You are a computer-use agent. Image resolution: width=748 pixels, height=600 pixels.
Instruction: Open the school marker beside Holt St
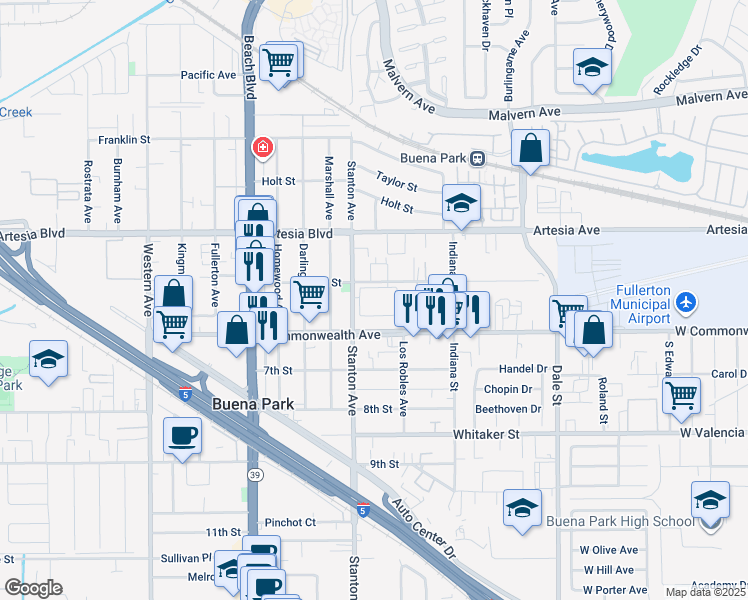461,205
